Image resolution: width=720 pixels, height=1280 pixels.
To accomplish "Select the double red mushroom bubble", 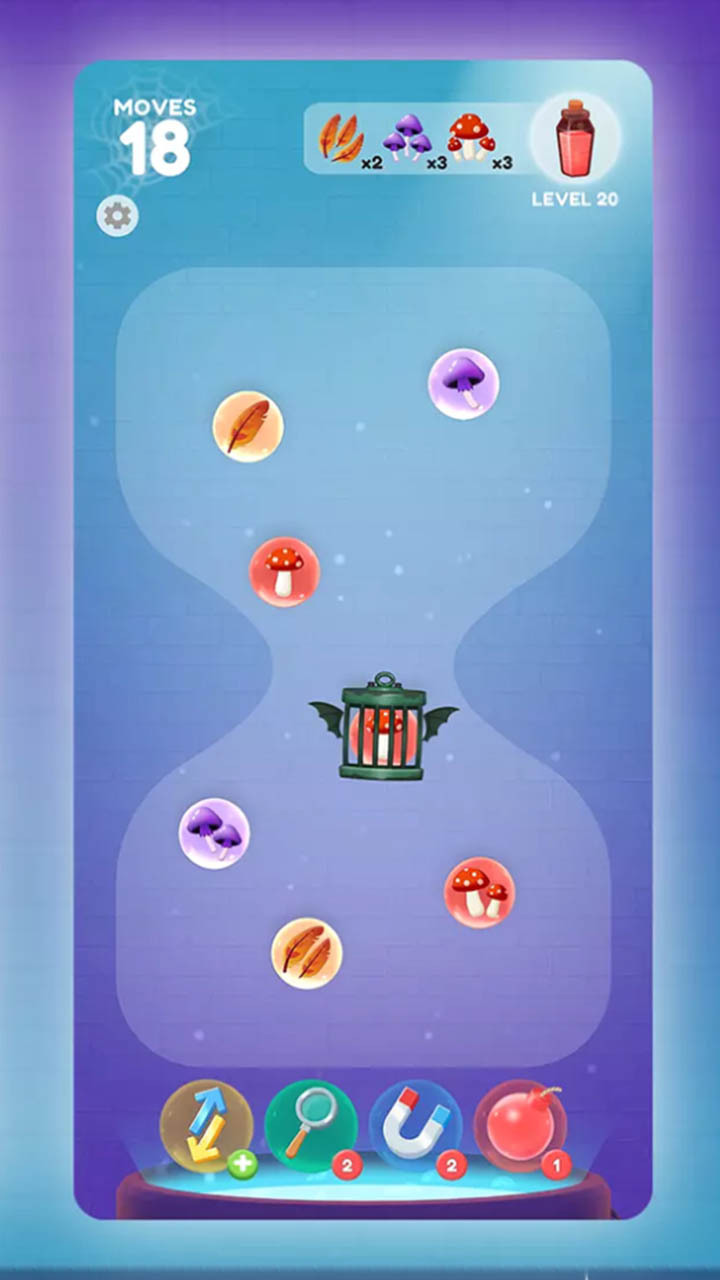I will coord(479,892).
